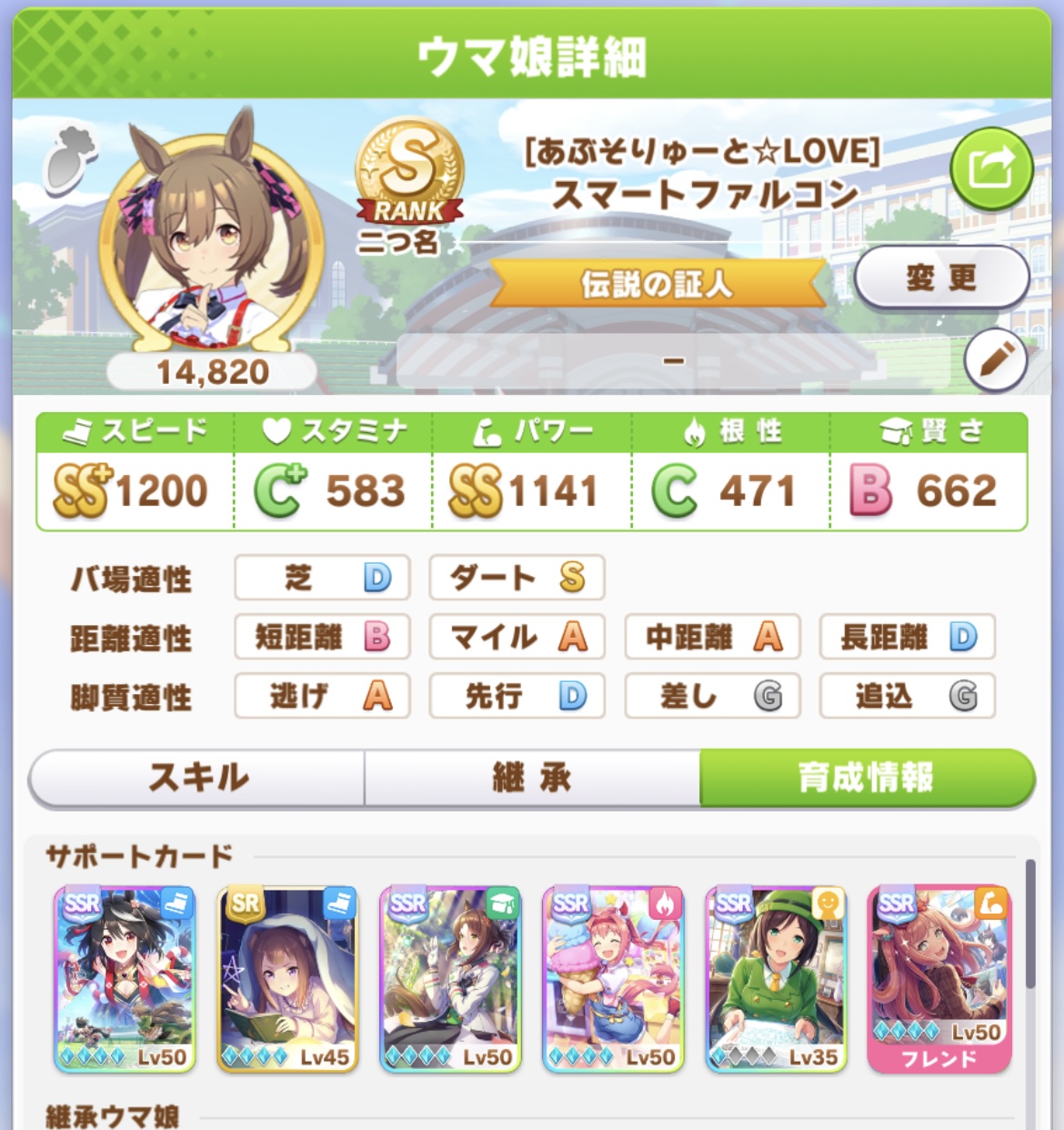The height and width of the screenshot is (1130, 1064).
Task: Edit the memo with the pencil icon
Action: (996, 360)
